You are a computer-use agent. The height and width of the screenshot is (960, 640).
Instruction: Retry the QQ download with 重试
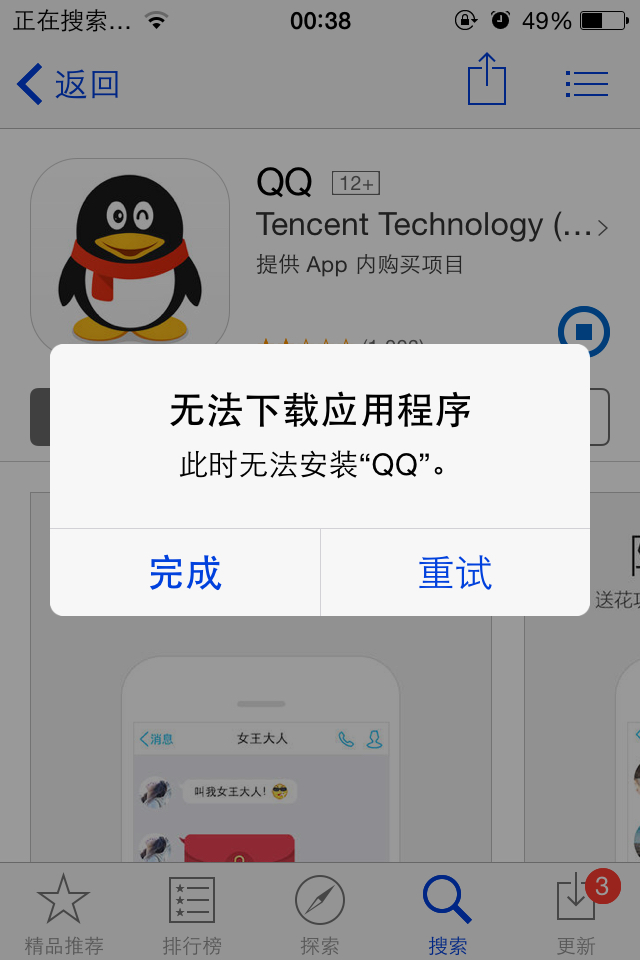[455, 573]
